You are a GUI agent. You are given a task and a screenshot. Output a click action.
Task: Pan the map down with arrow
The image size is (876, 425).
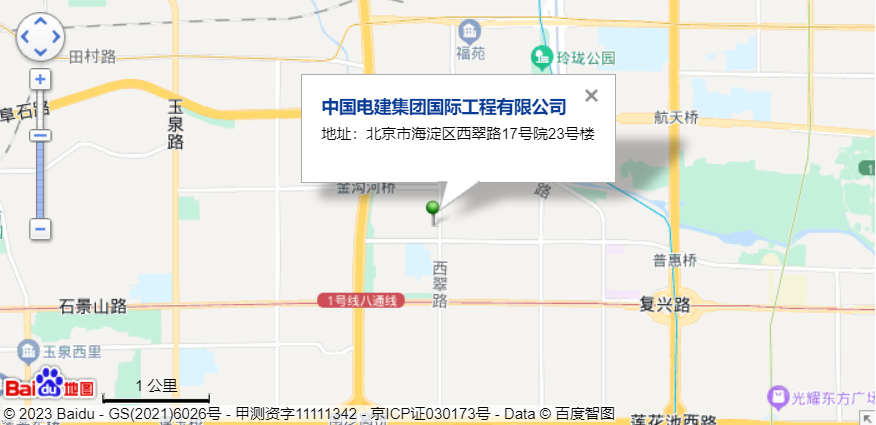click(x=40, y=51)
